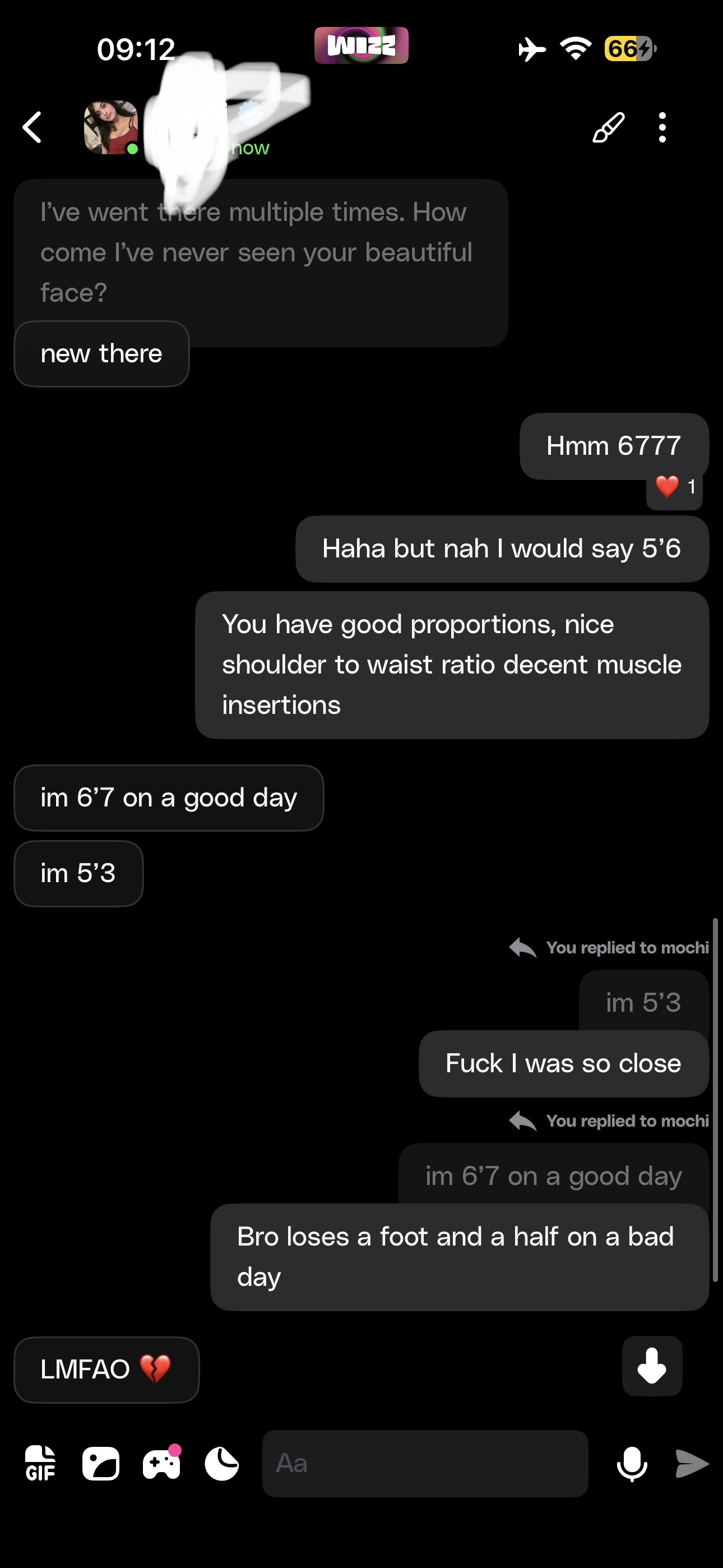Record a voice message with microphone

[x=632, y=1463]
